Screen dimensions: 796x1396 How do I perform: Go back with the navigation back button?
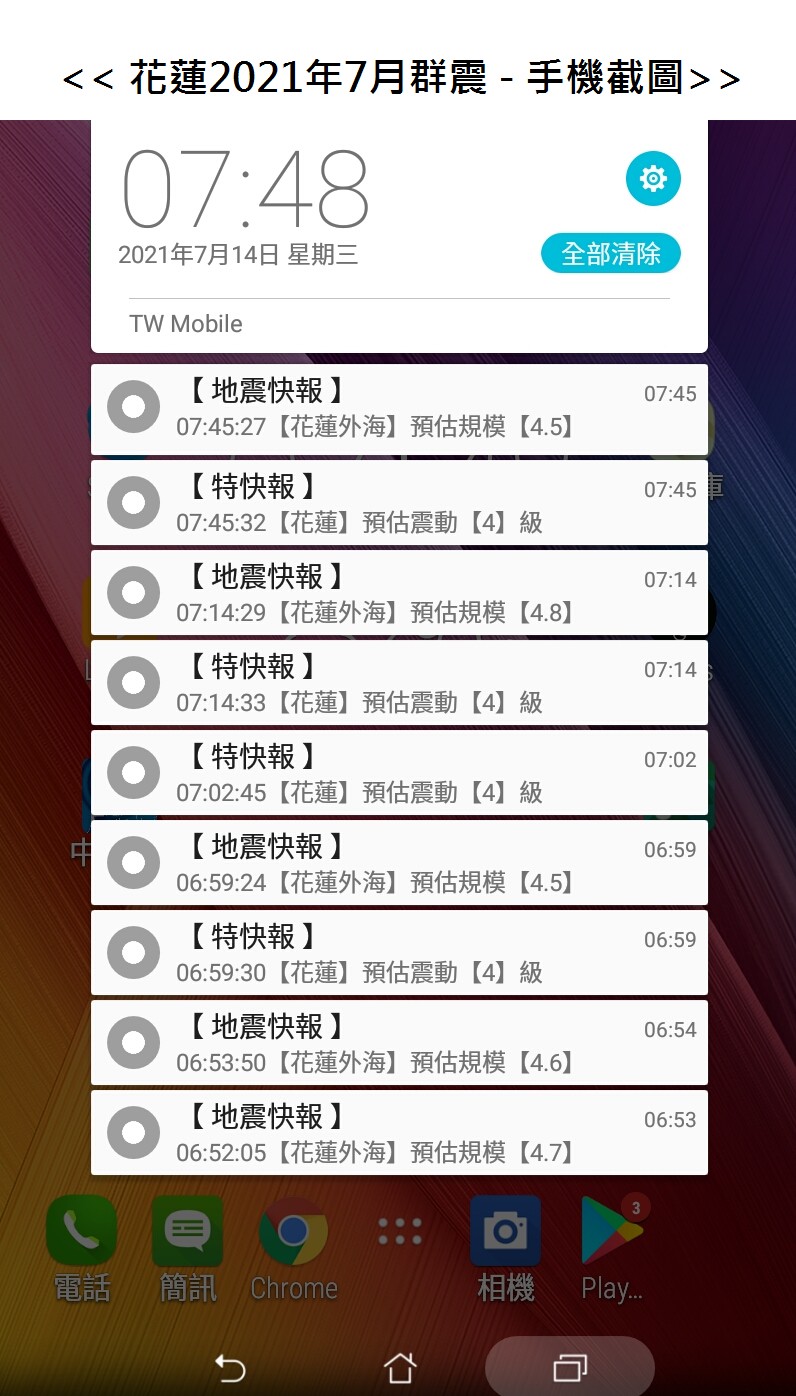point(230,1367)
